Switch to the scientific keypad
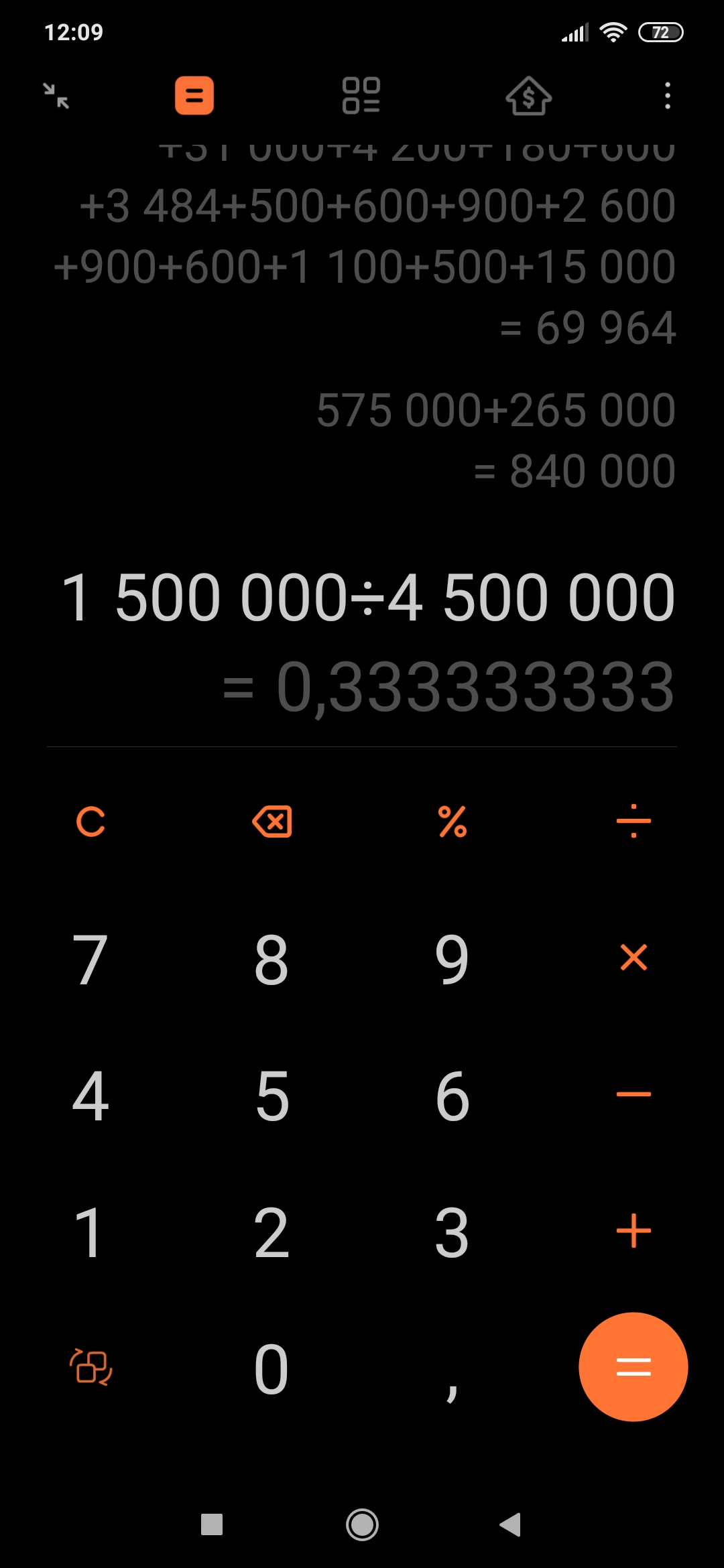The image size is (724, 1568). point(90,1367)
